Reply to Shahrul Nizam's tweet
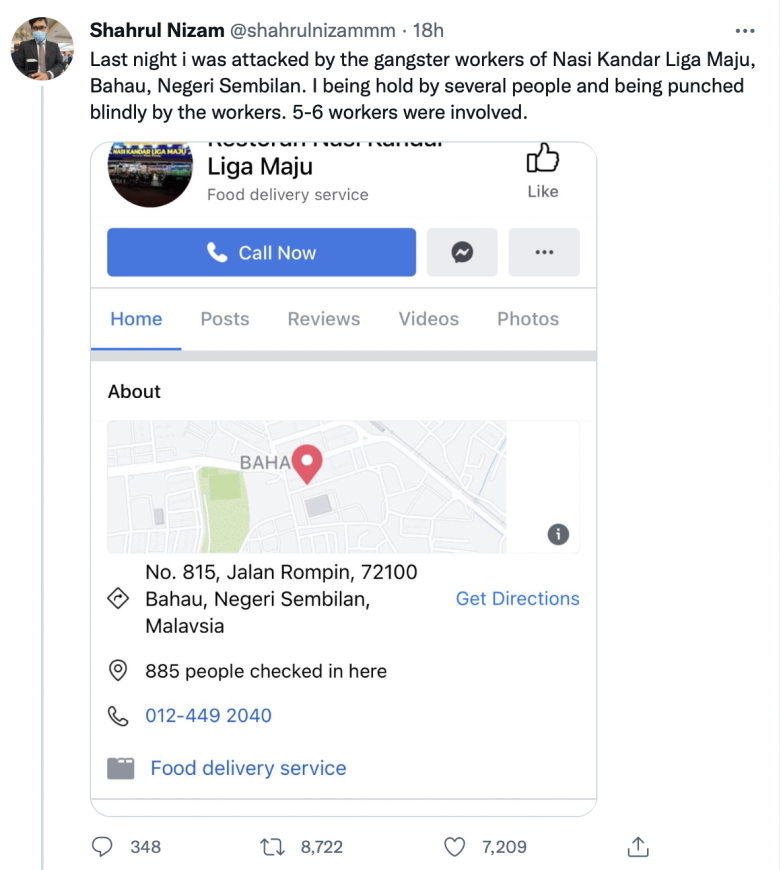This screenshot has height=870, width=781. (x=103, y=847)
